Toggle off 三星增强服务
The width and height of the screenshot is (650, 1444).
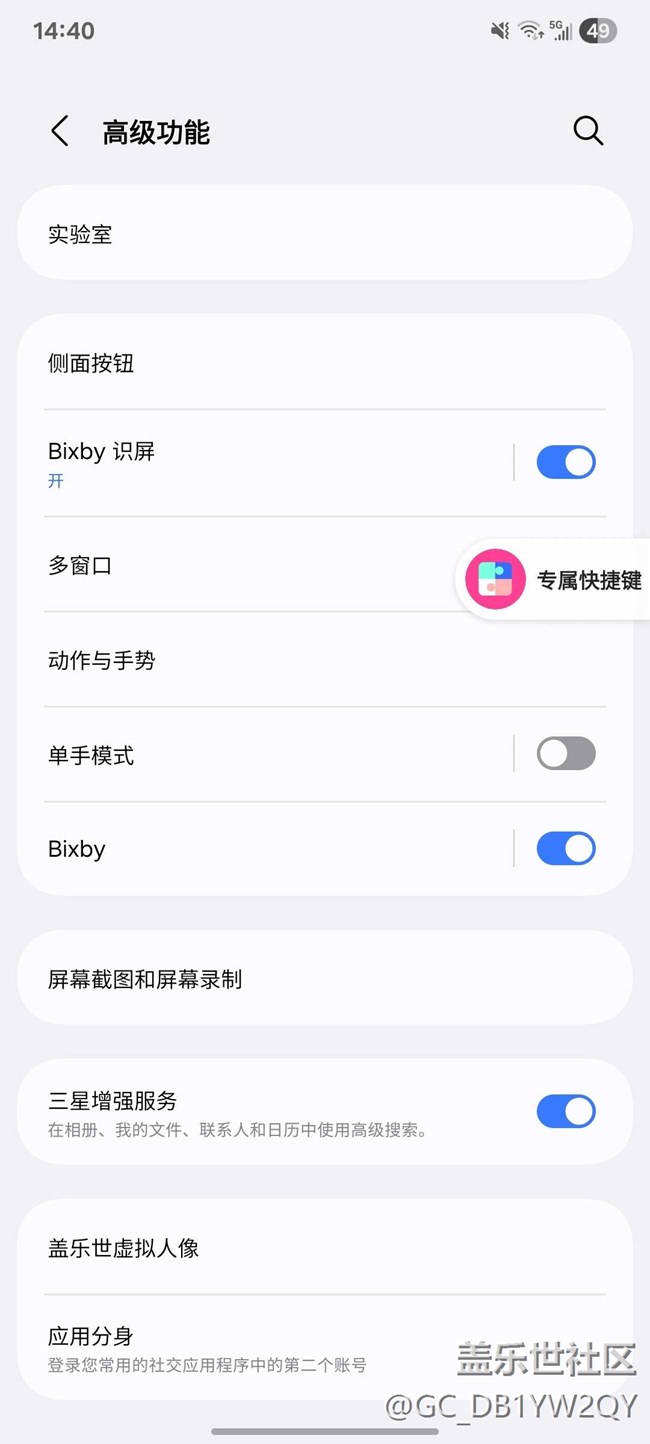(566, 1111)
